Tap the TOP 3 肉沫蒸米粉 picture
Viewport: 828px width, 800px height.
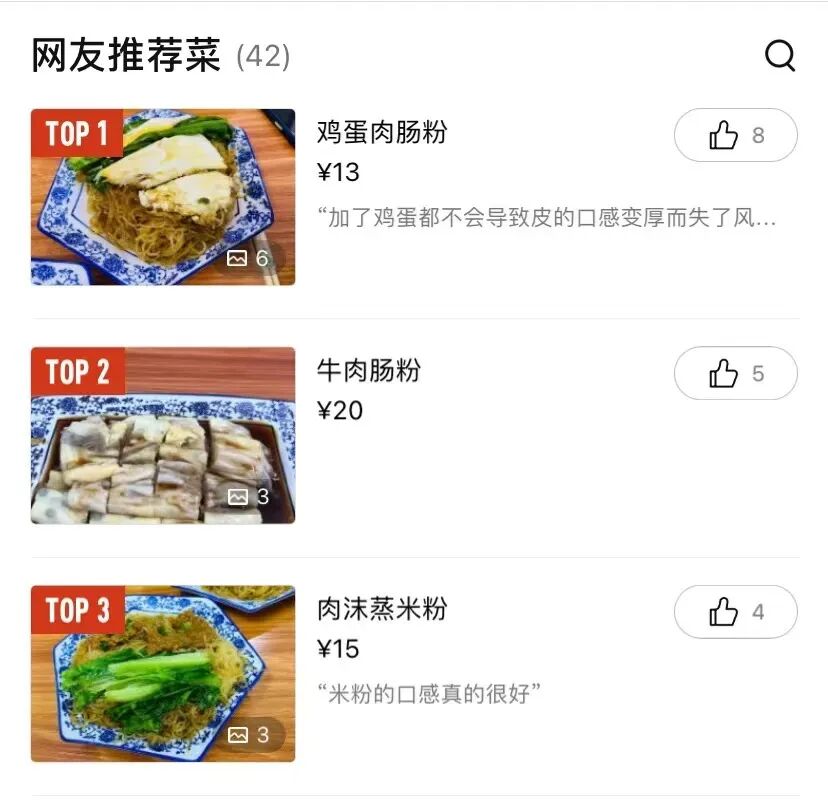point(163,673)
